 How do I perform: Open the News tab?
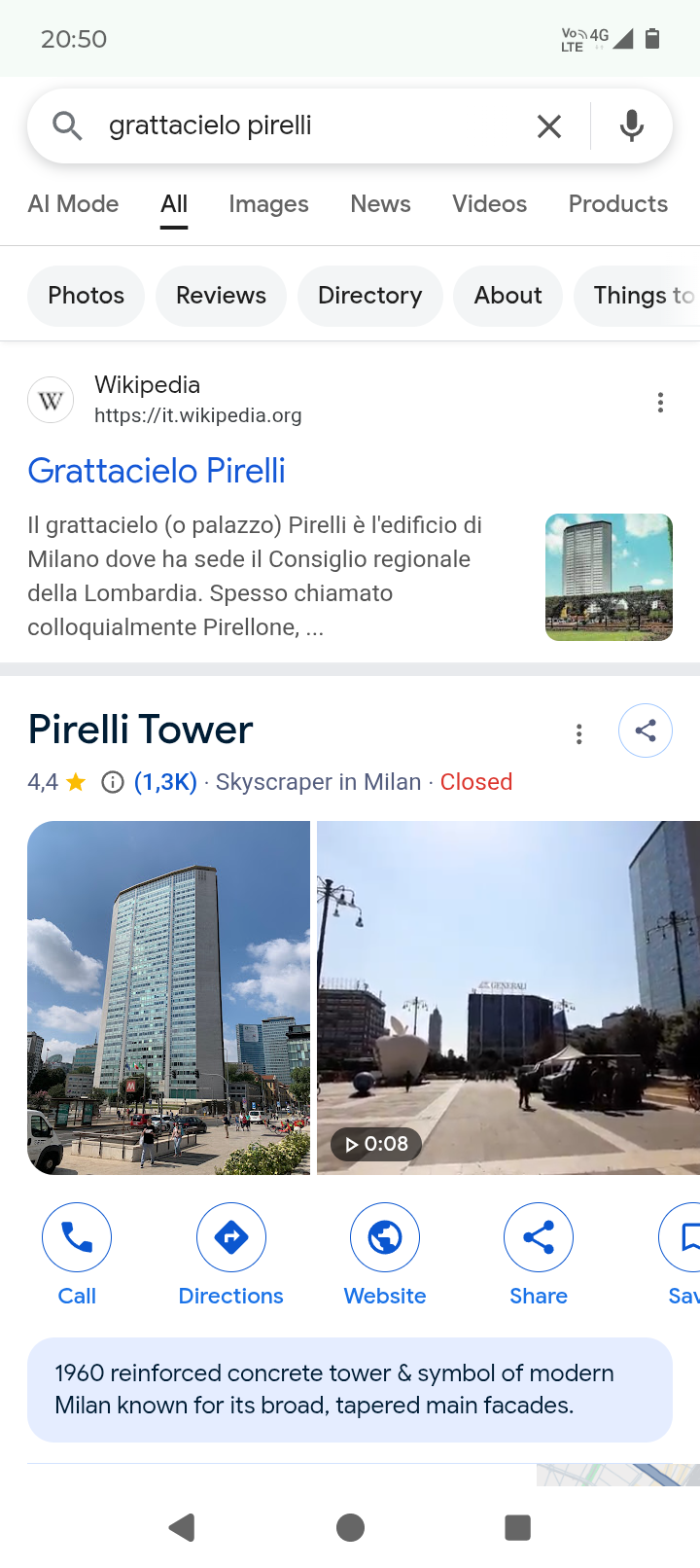coord(380,204)
